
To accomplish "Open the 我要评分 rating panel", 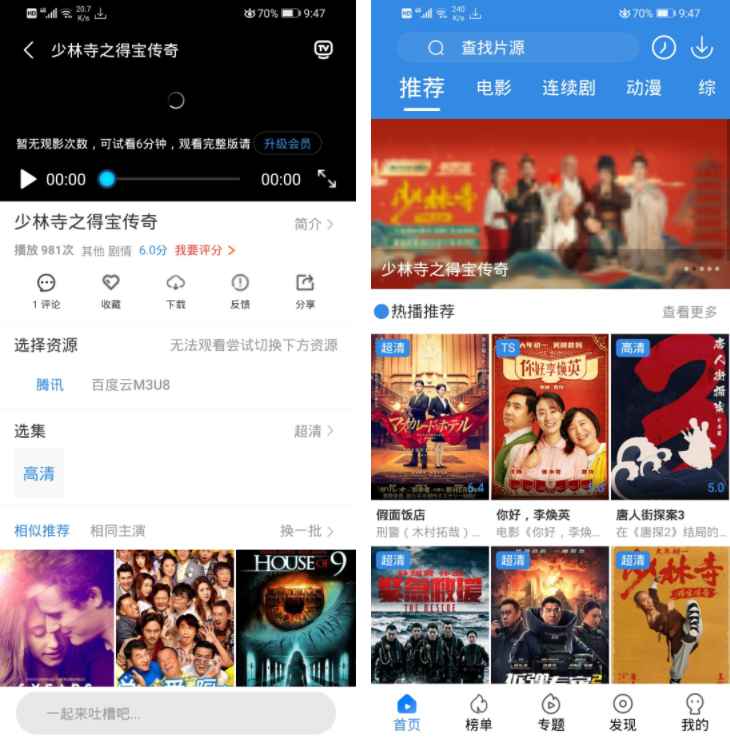I will pos(200,250).
